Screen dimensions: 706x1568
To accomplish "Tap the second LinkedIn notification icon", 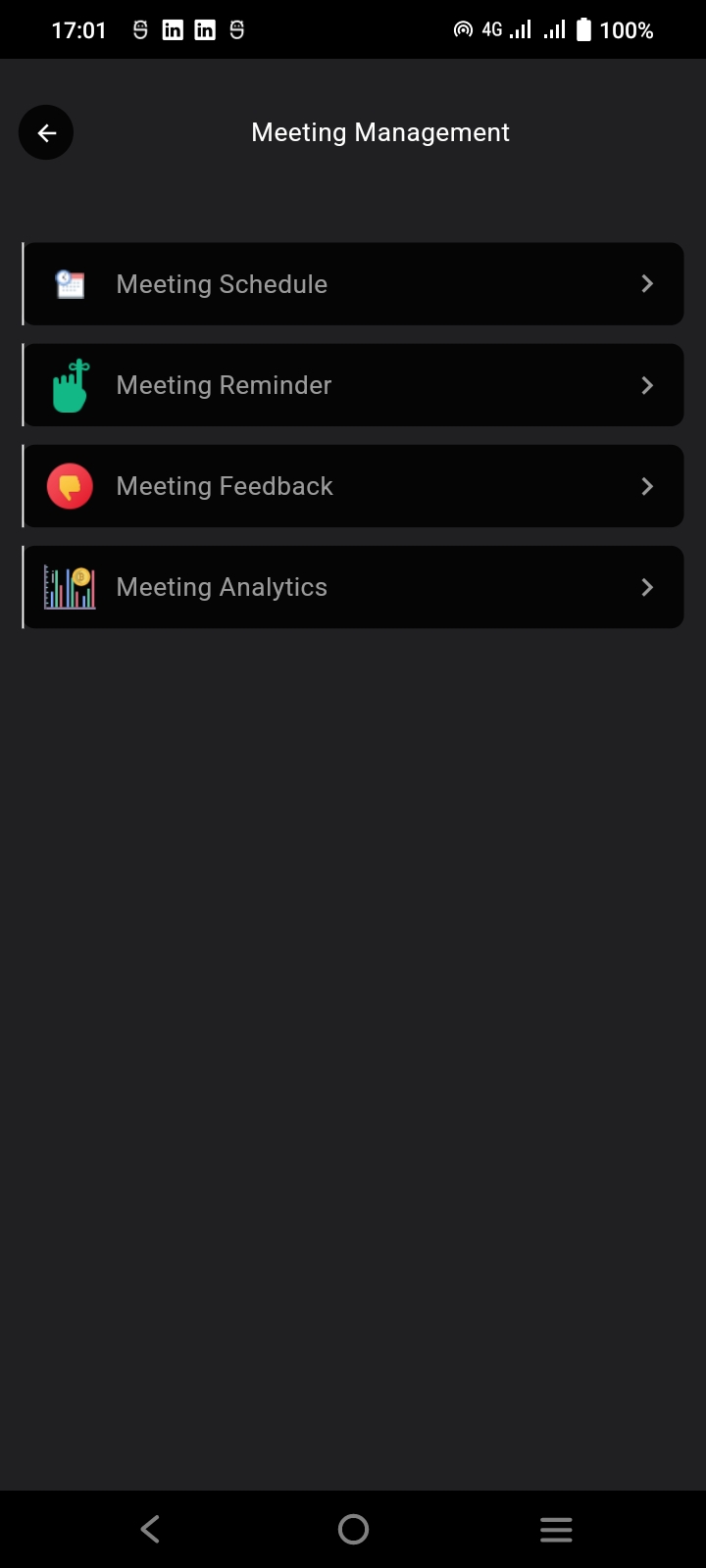I will [x=205, y=29].
